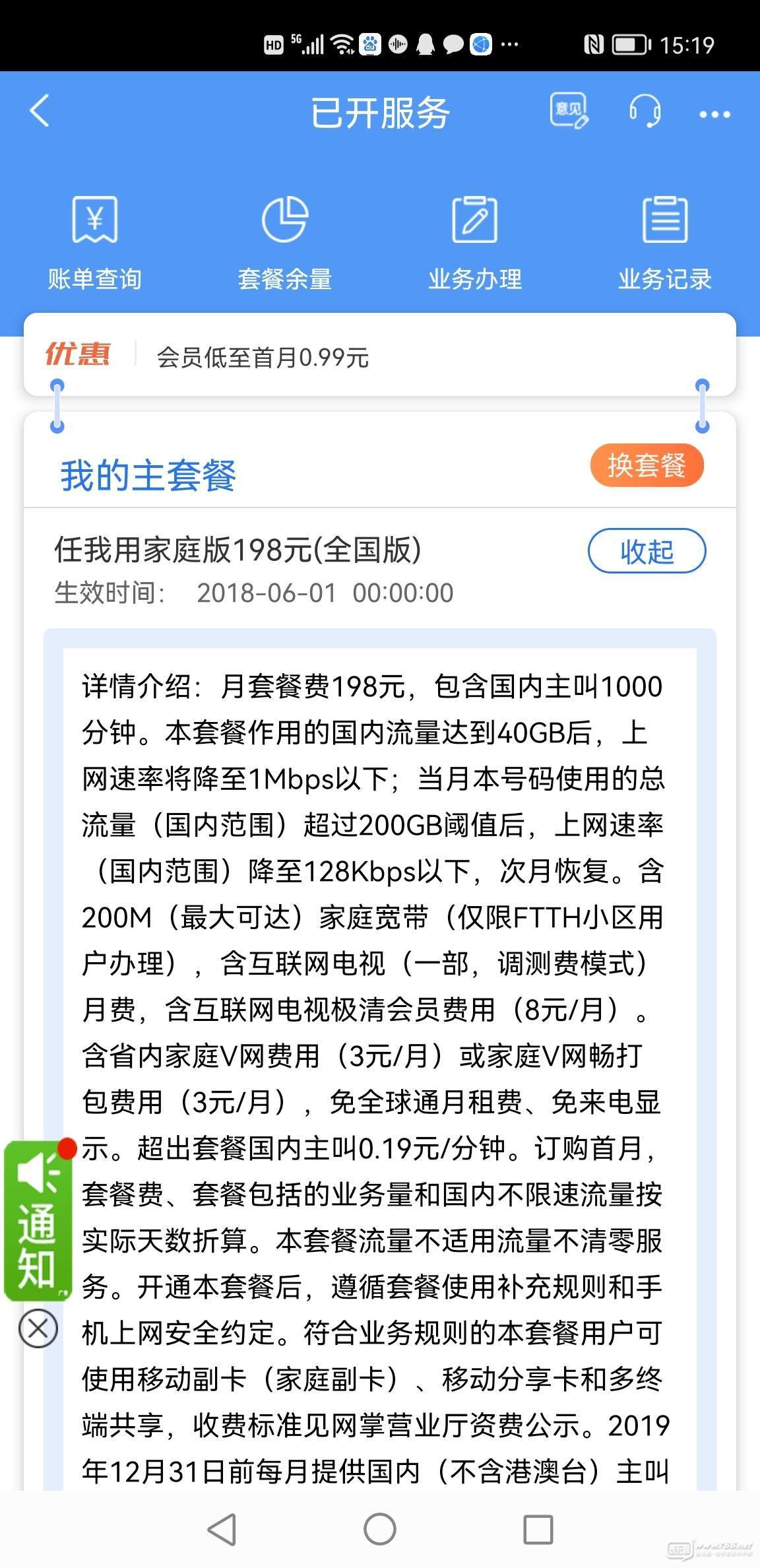760x1568 pixels.
Task: Collapse plan details with 收起
Action: click(x=647, y=551)
